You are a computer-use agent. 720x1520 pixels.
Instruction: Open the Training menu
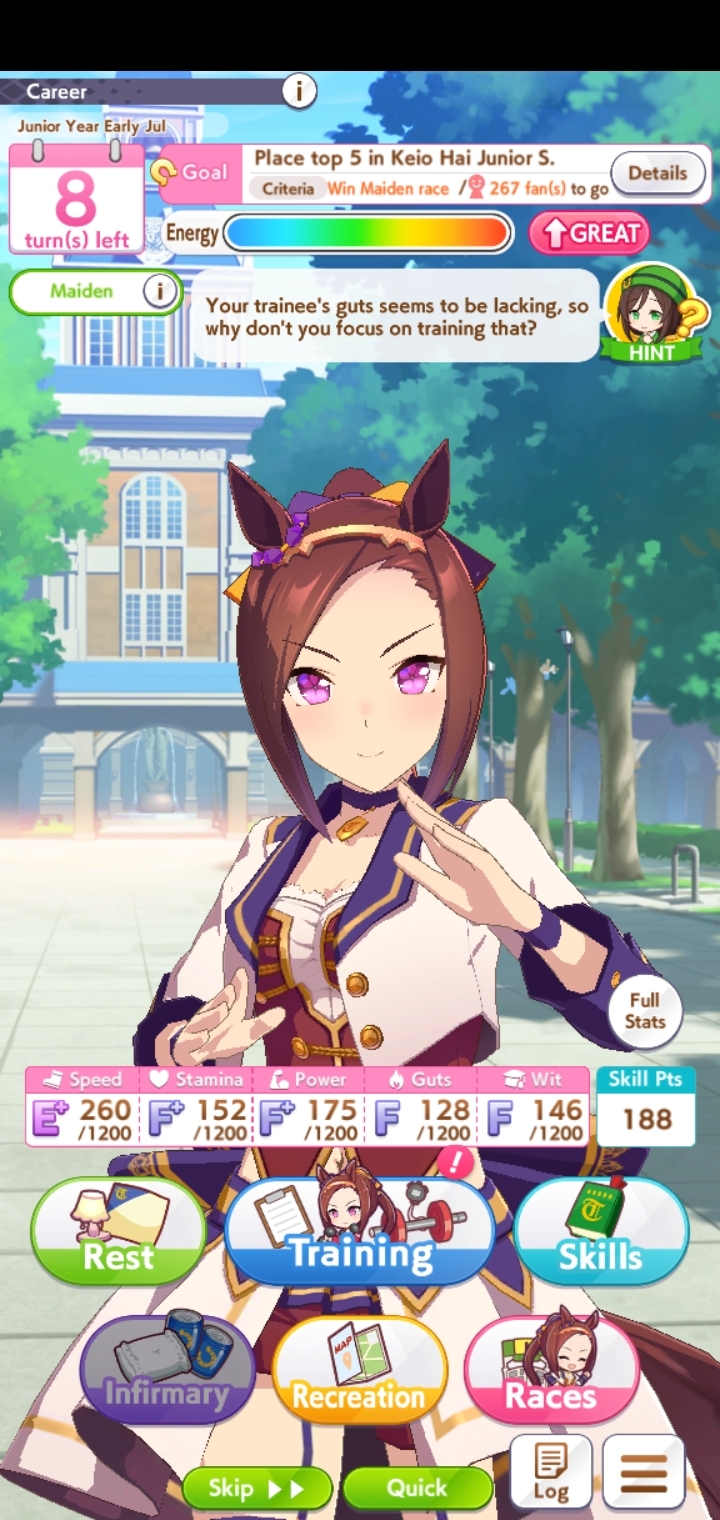click(360, 1231)
